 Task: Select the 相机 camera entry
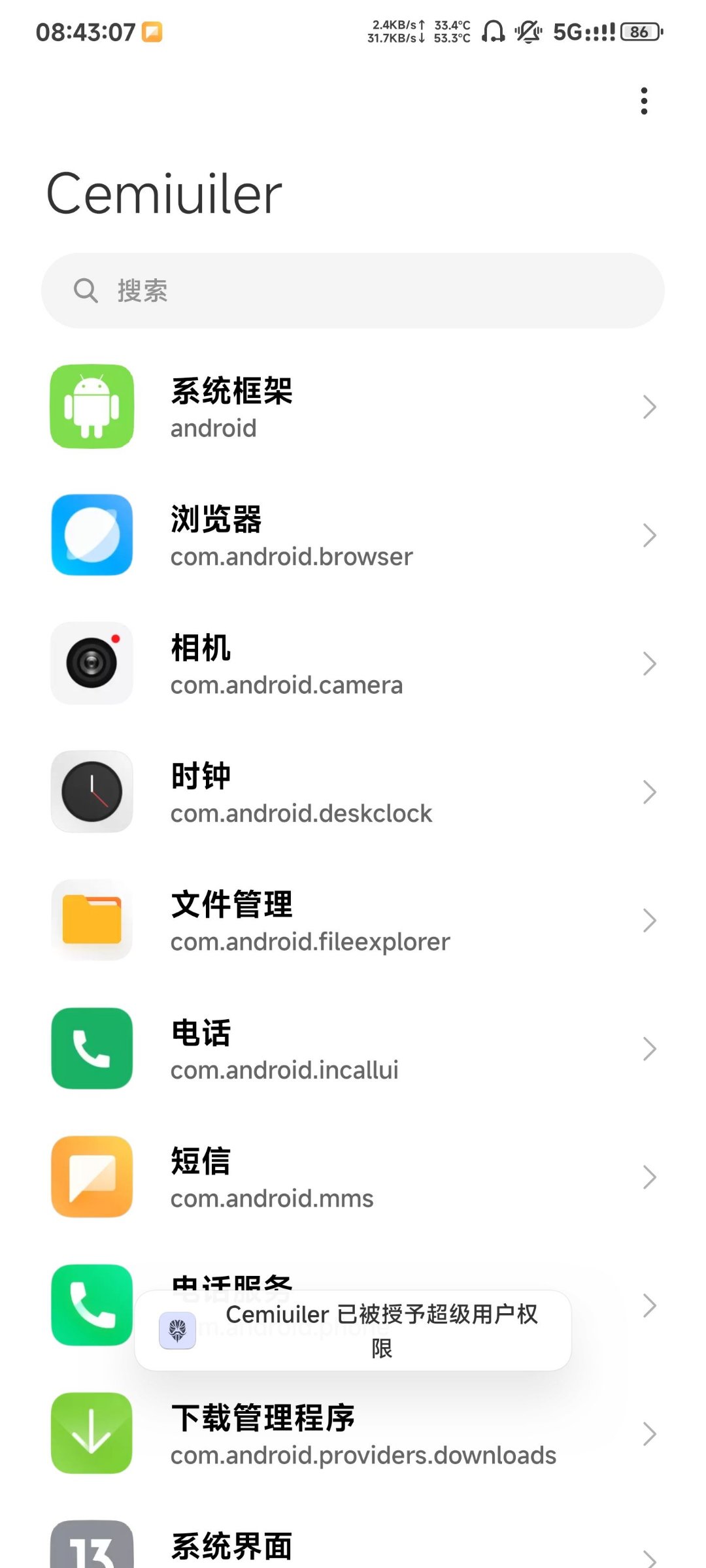[353, 664]
